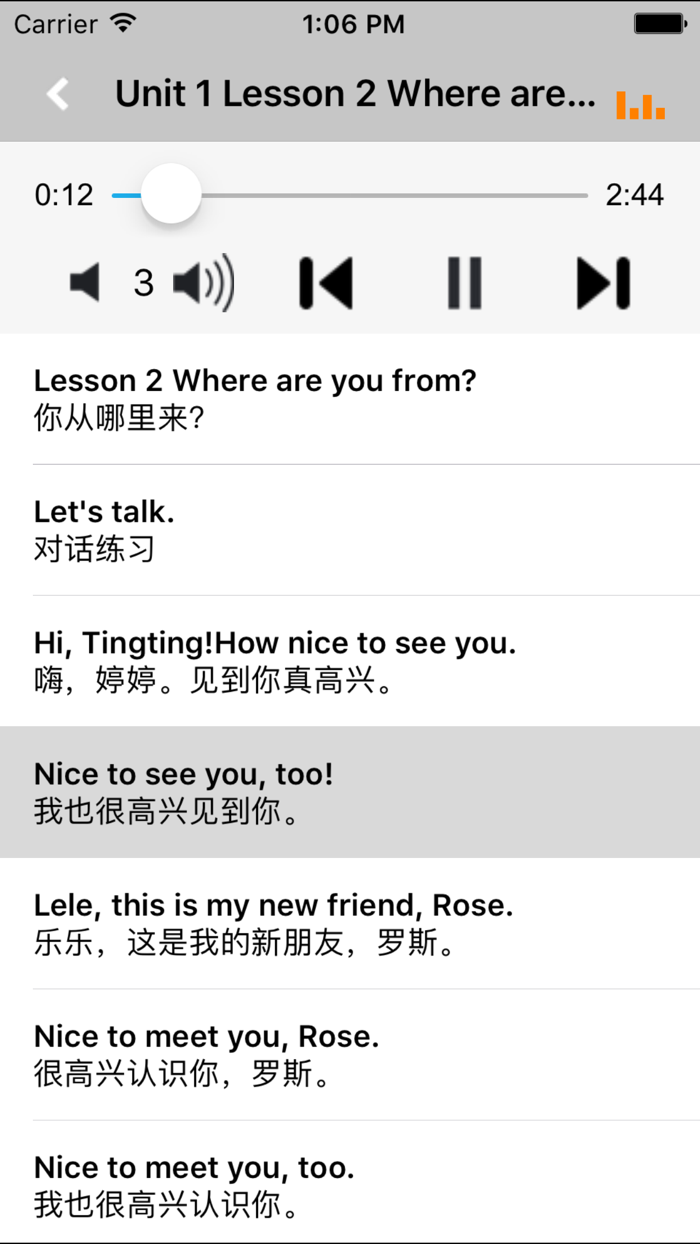700x1244 pixels.
Task: Select the highlighted 'Nice to see you, too!' line
Action: pyautogui.click(x=350, y=792)
